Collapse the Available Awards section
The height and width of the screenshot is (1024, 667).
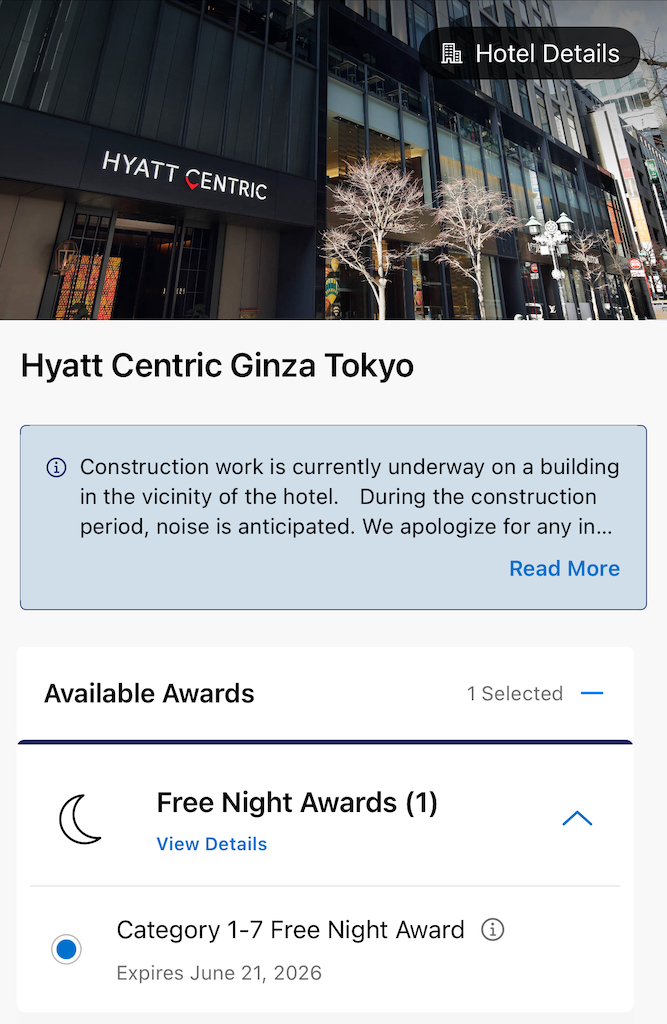click(x=592, y=693)
